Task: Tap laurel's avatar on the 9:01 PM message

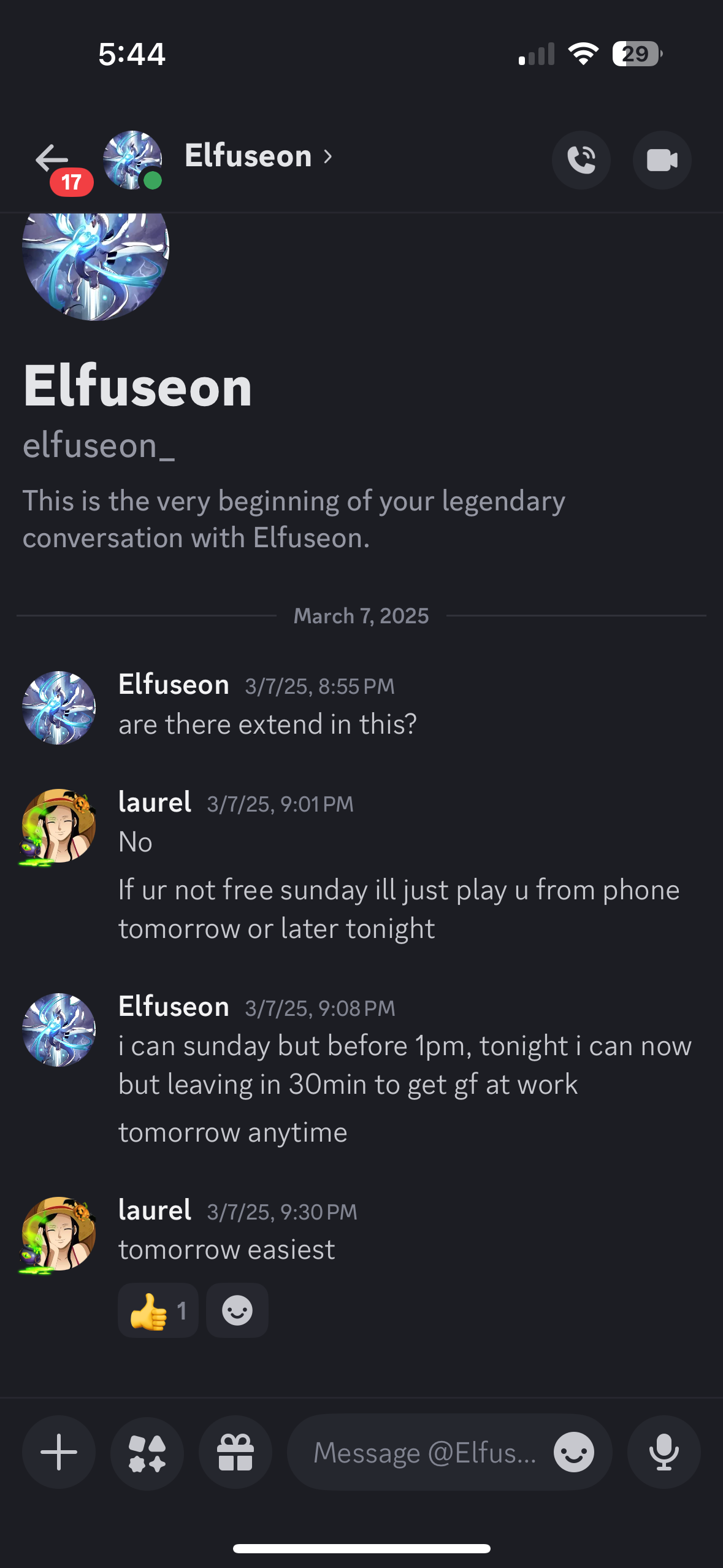Action: point(59,826)
